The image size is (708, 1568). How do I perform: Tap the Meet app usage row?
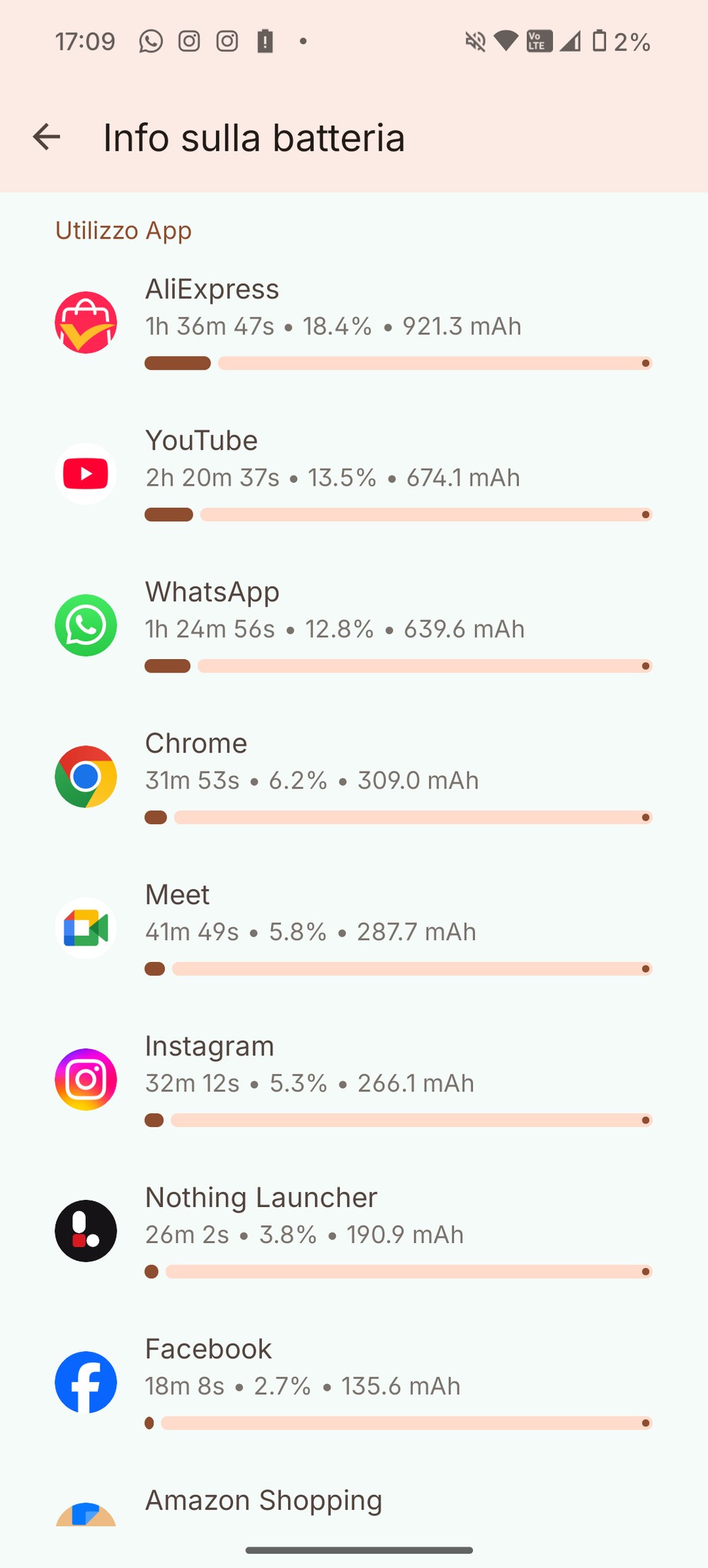[x=354, y=929]
